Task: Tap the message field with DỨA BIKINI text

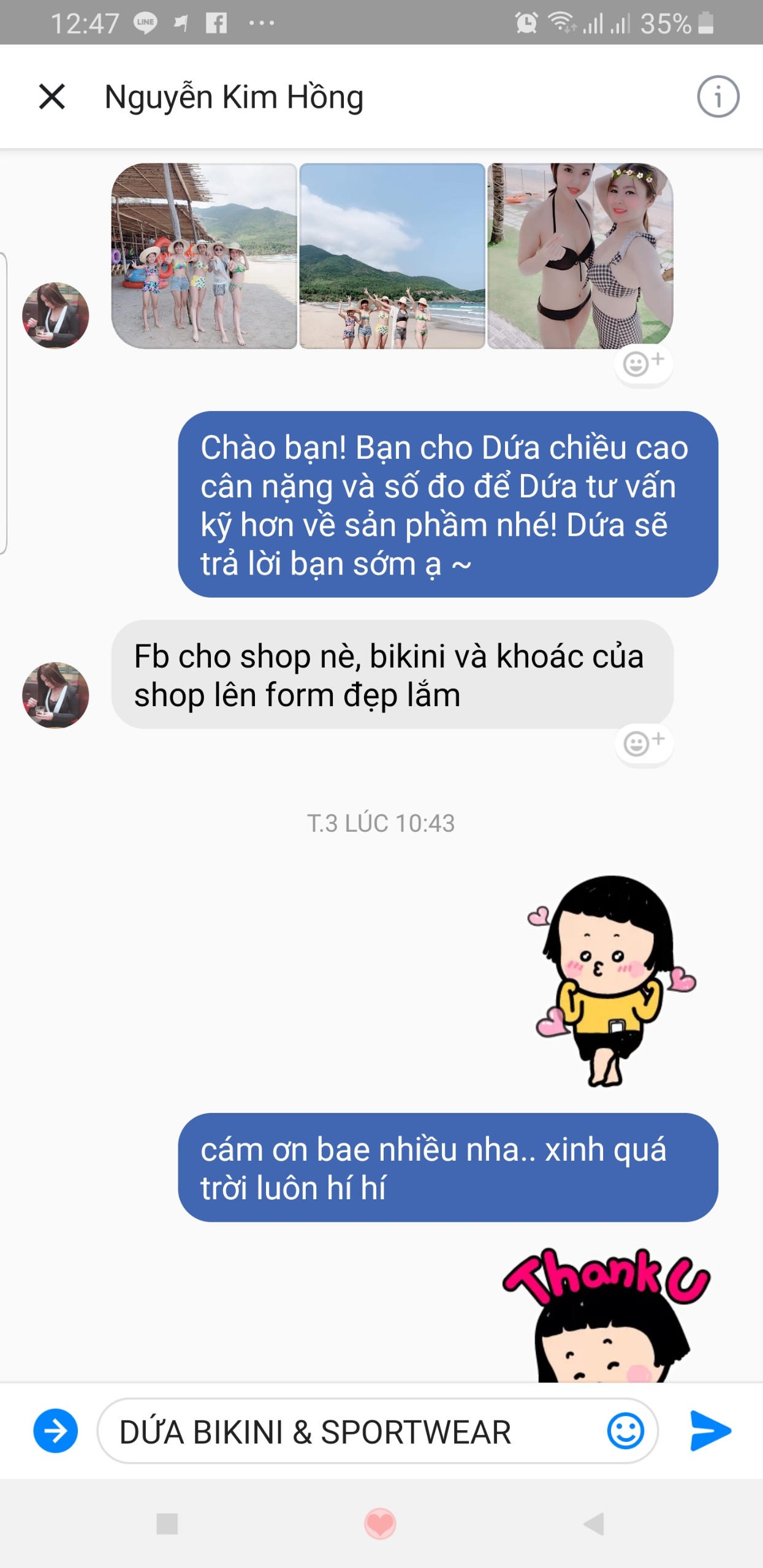Action: [x=355, y=1432]
